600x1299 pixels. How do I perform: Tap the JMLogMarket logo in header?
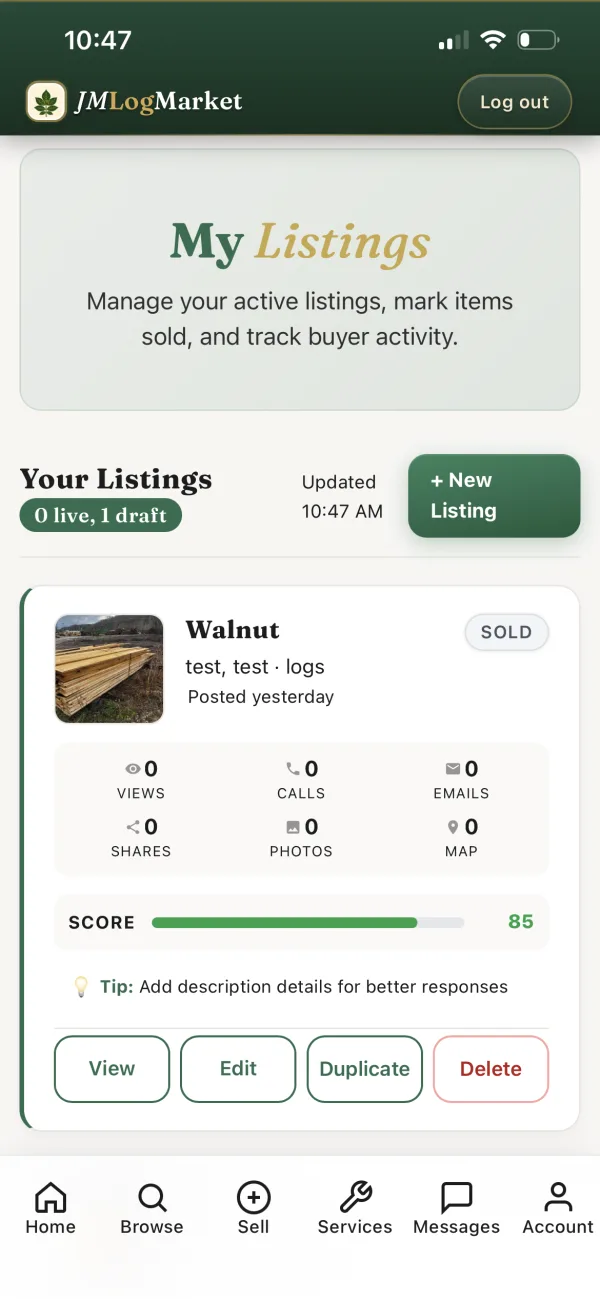[134, 102]
